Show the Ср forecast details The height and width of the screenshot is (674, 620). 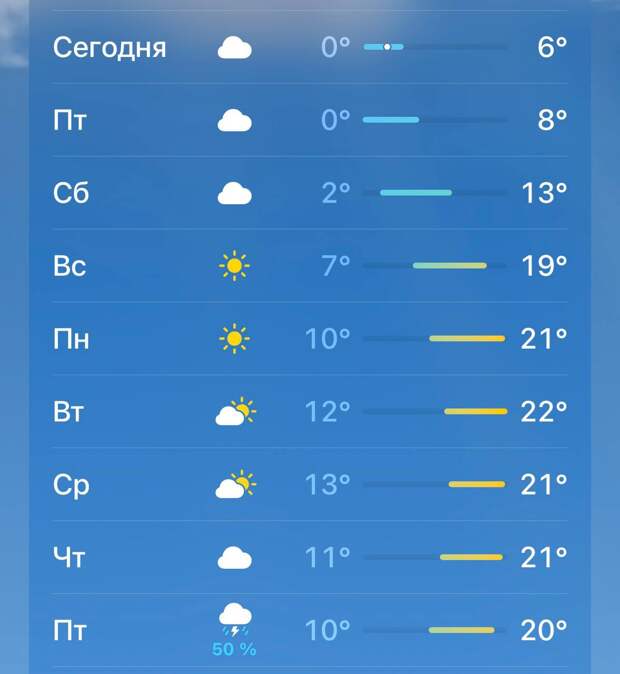[x=310, y=485]
